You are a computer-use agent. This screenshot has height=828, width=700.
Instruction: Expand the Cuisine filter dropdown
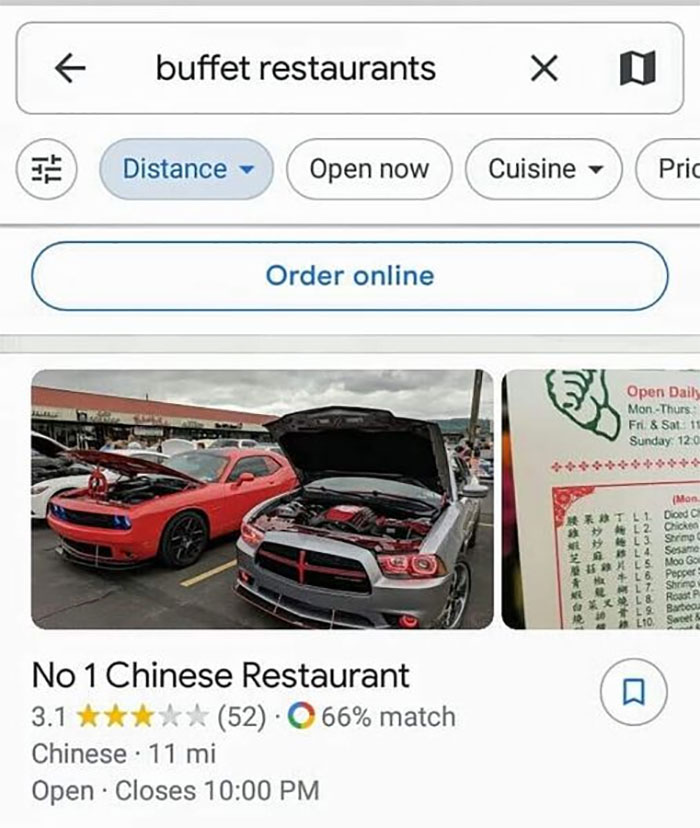[x=545, y=170]
